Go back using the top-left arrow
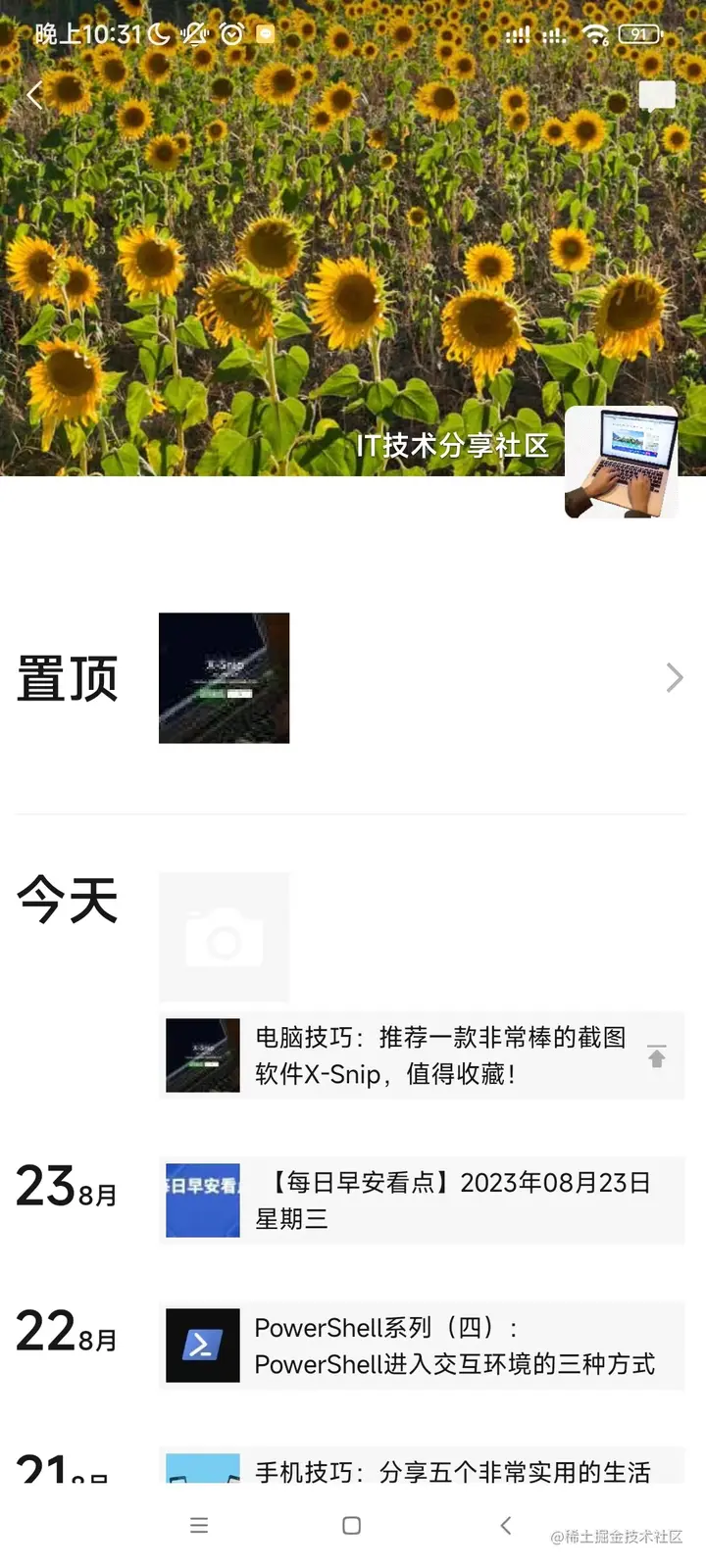The image size is (706, 1568). 35,95
